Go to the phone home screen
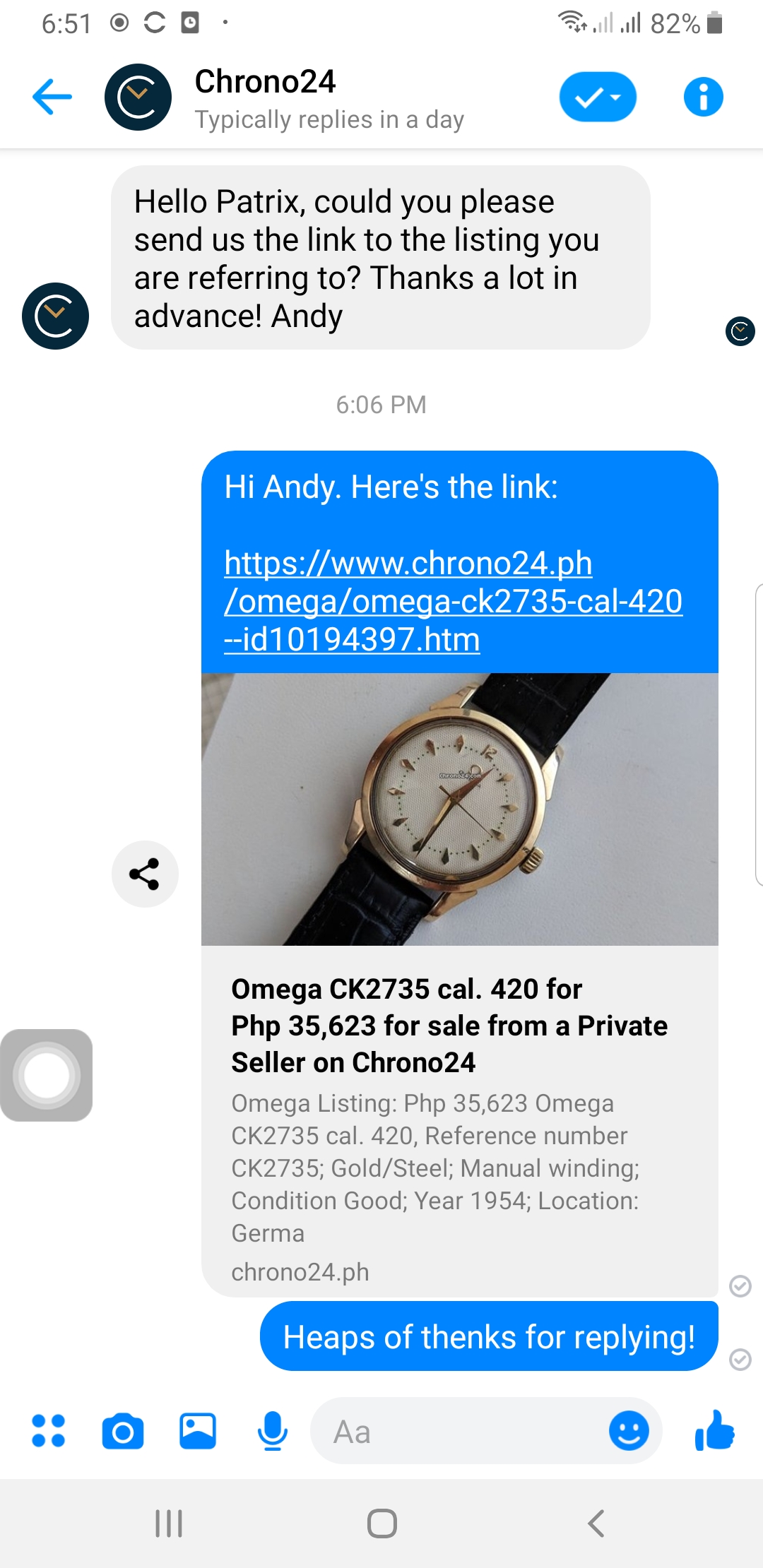 pyautogui.click(x=381, y=1524)
